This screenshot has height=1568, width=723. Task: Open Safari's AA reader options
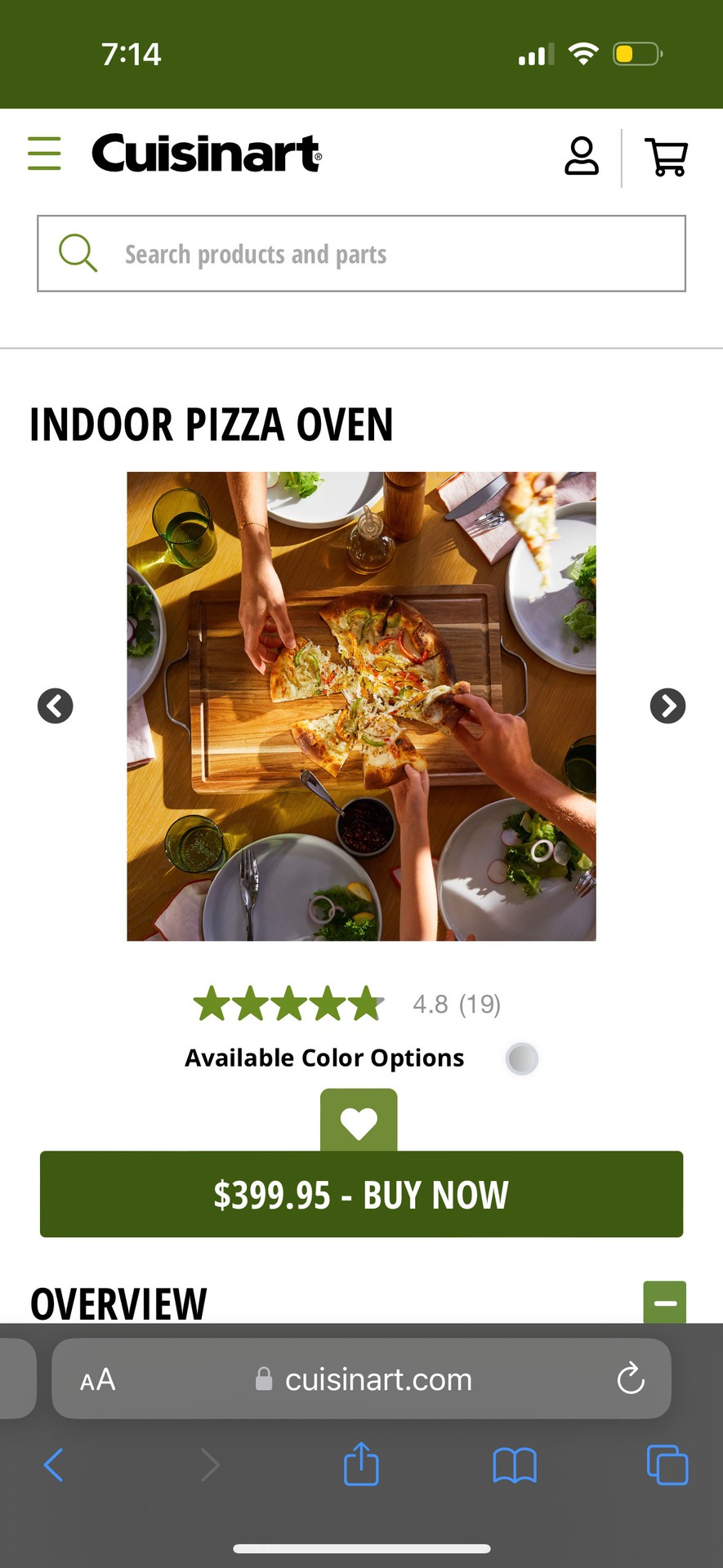coord(98,1380)
